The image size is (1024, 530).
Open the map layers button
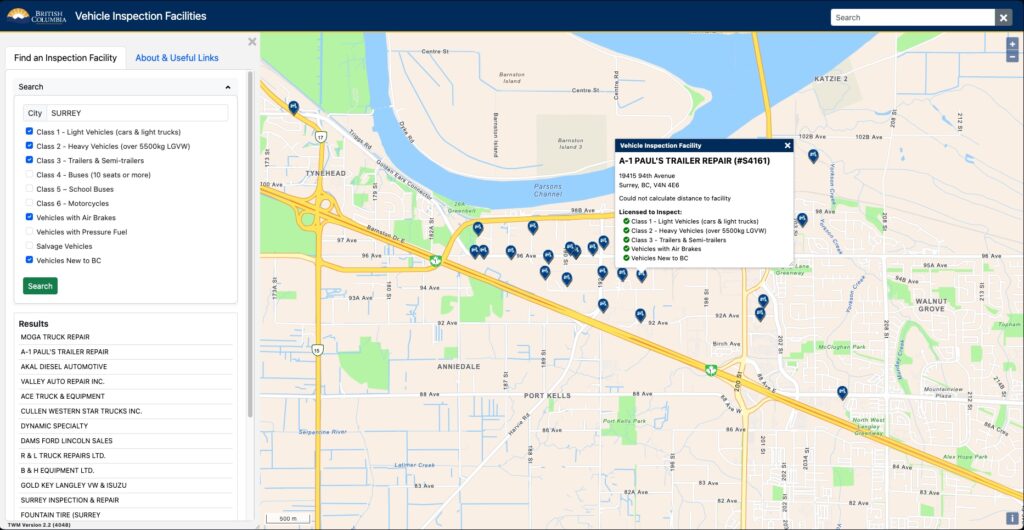pyautogui.click(x=1012, y=518)
